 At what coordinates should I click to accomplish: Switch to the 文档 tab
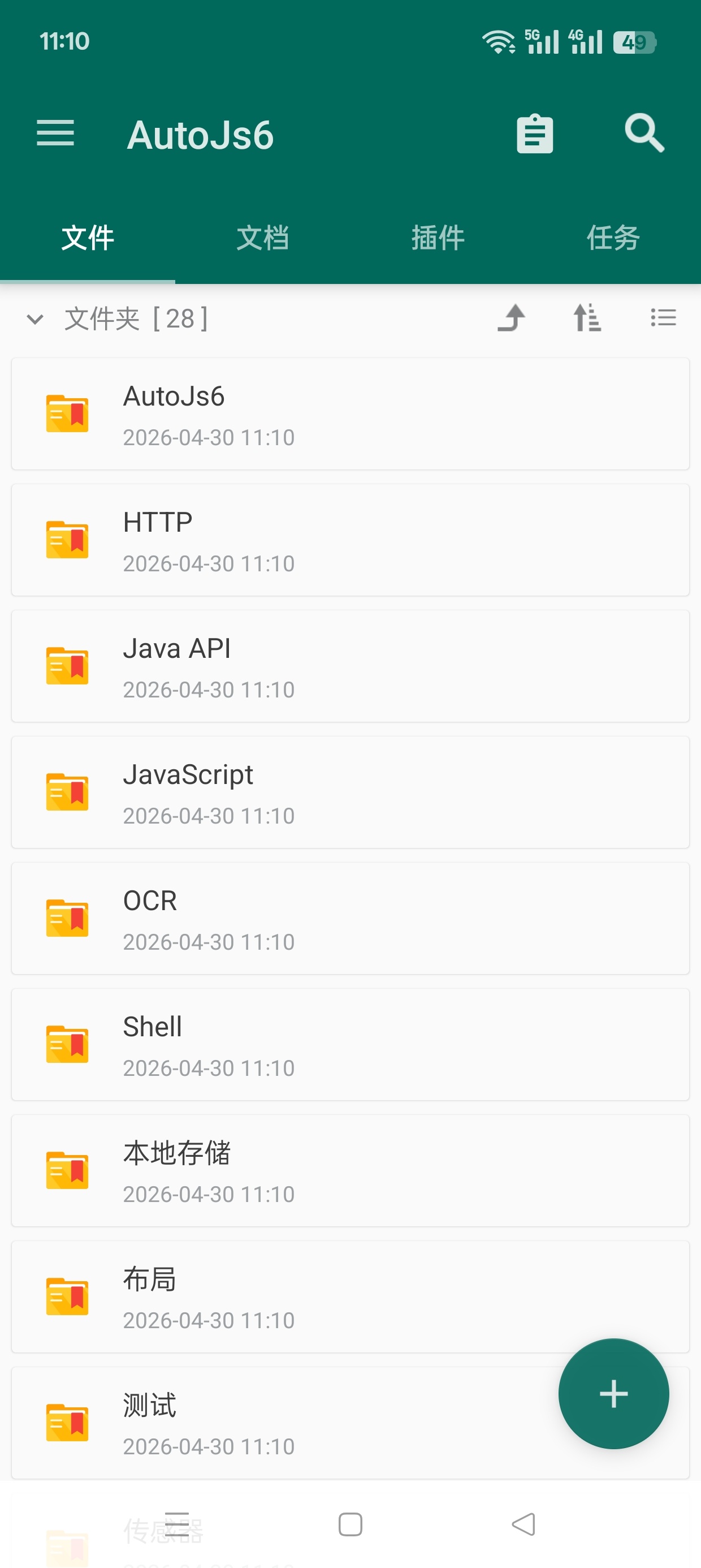coord(263,239)
